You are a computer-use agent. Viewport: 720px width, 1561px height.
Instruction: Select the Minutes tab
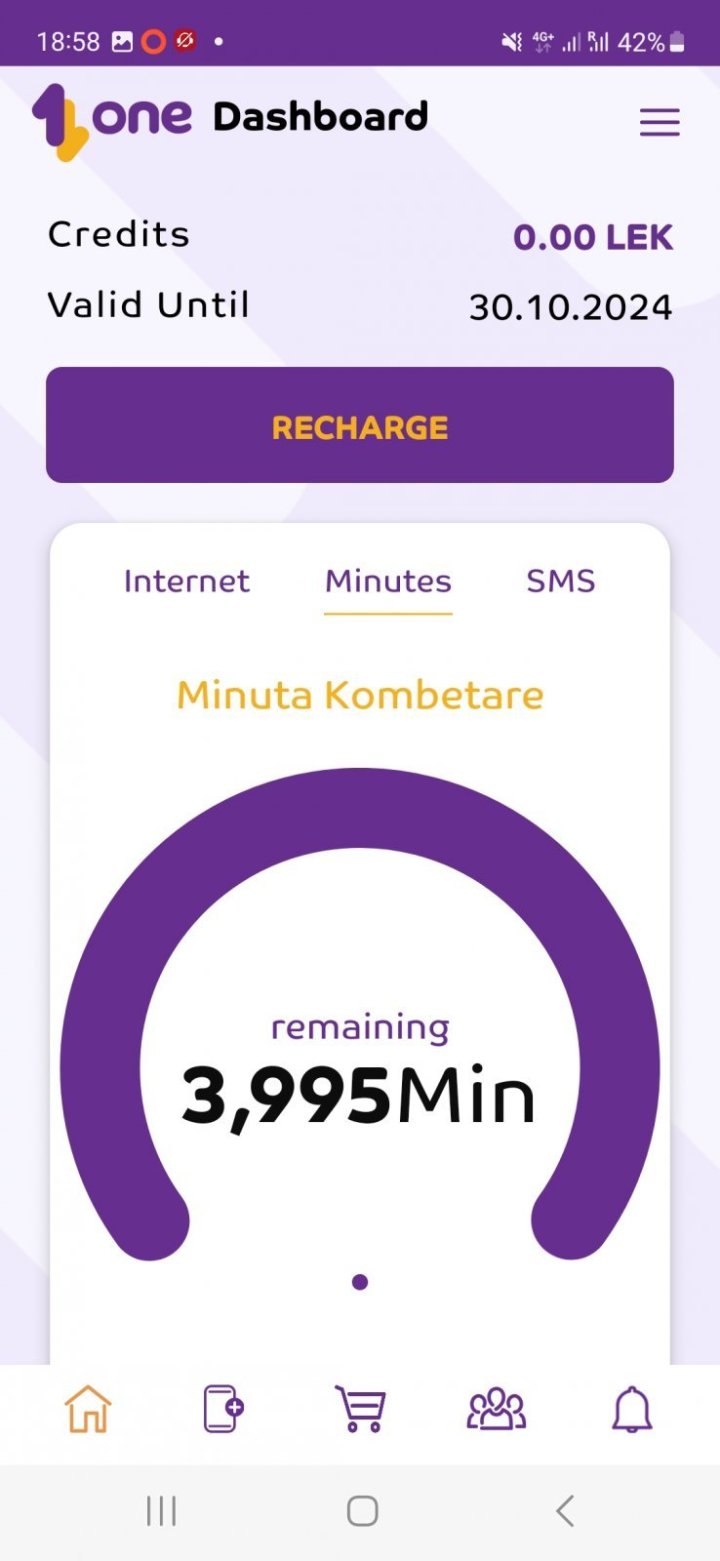(x=388, y=581)
